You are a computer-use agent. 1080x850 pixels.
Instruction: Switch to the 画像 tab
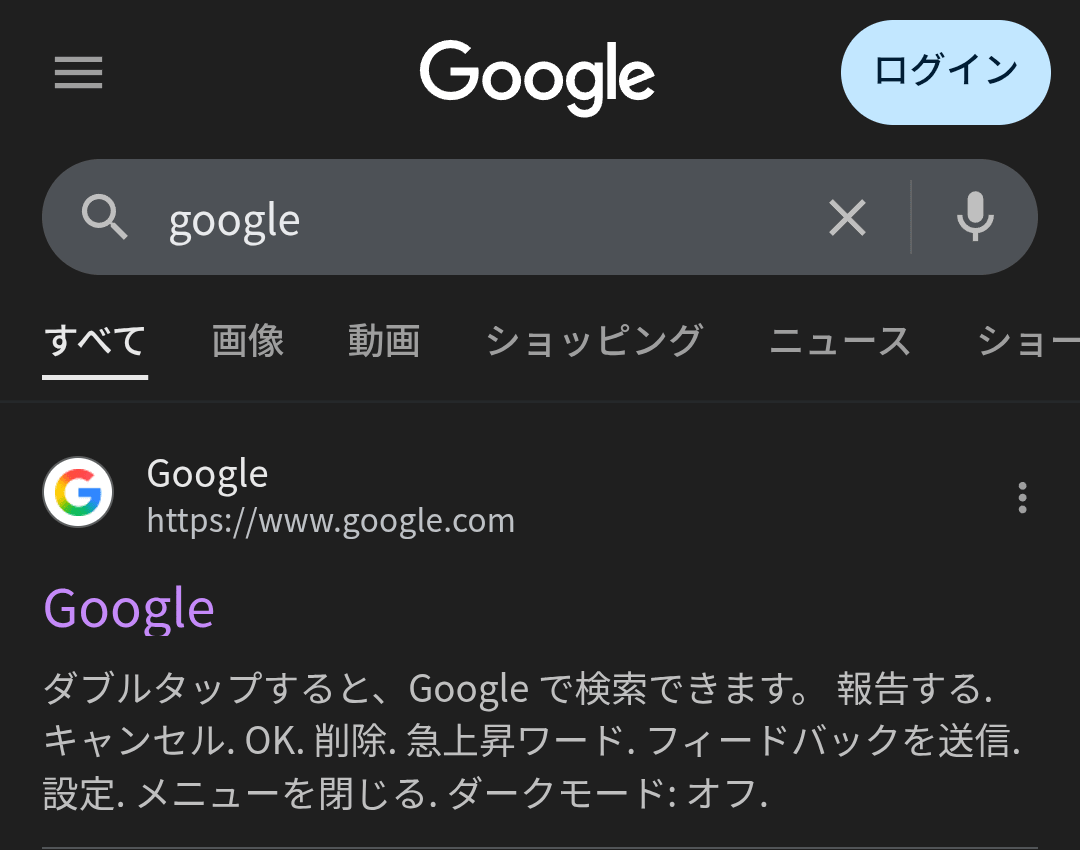[248, 342]
